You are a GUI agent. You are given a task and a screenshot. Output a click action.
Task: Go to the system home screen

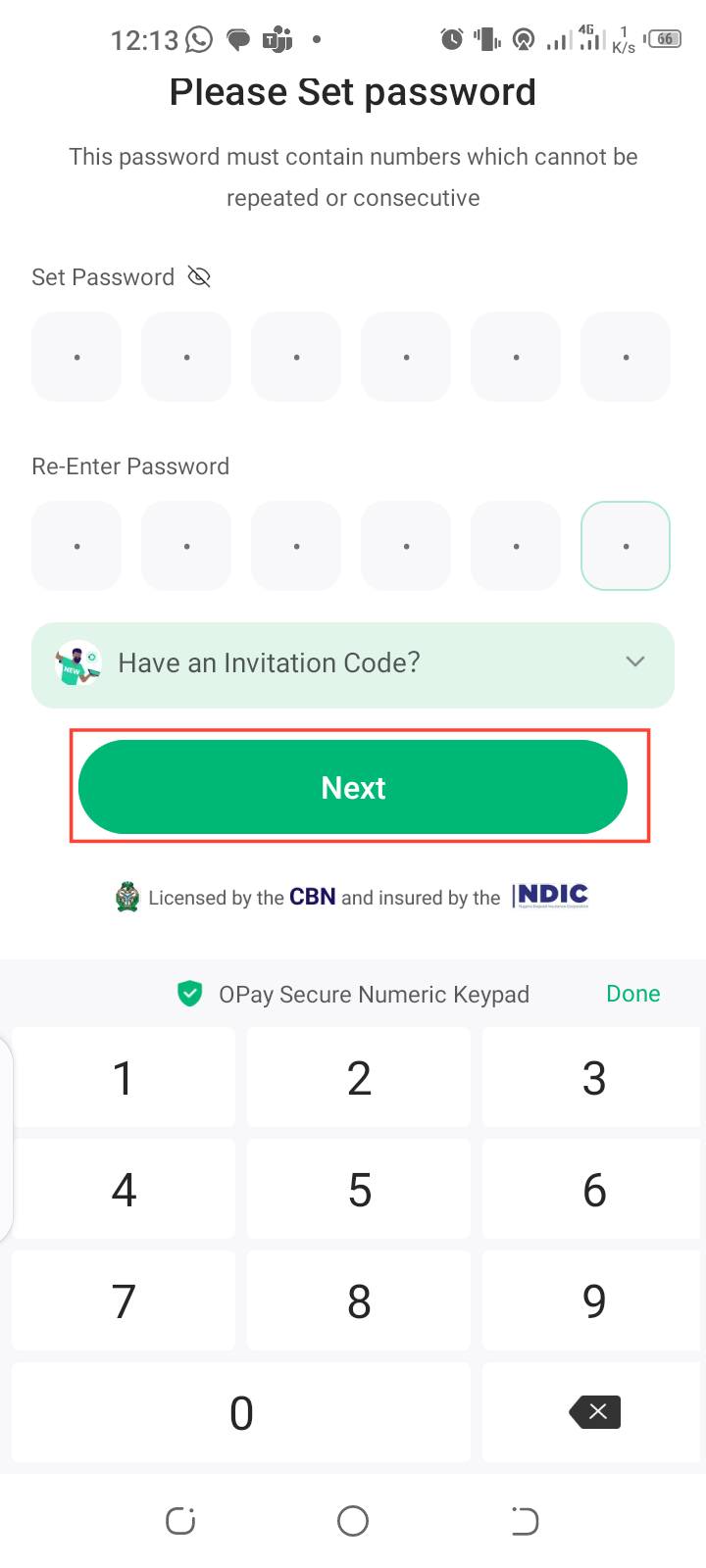(x=353, y=1521)
